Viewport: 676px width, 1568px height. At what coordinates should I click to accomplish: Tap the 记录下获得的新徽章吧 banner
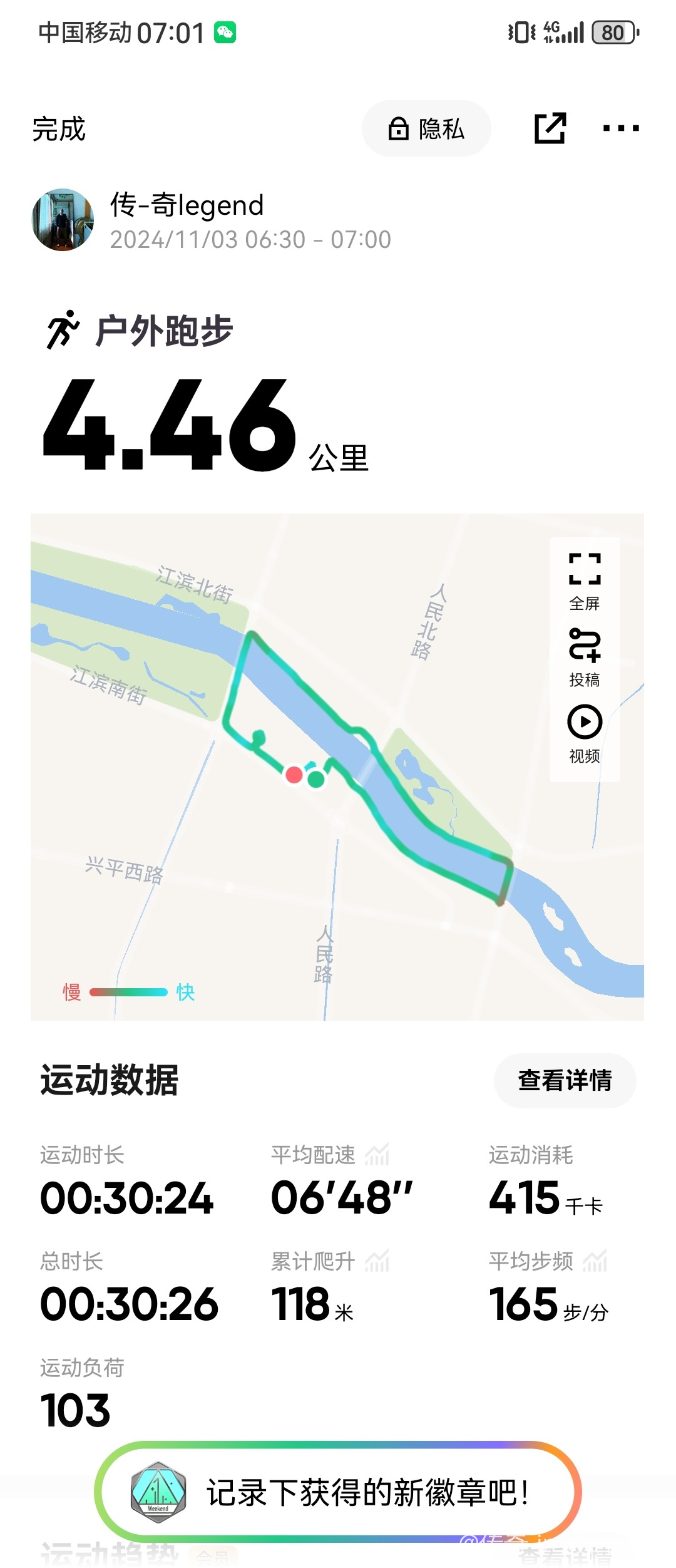[338, 1492]
